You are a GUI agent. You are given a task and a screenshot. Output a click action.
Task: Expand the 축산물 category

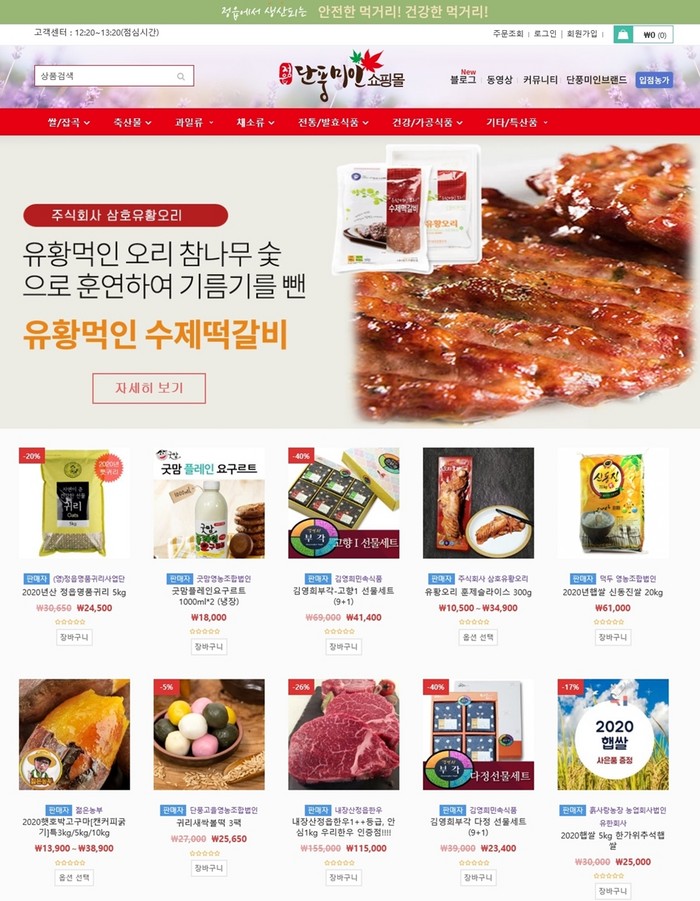[x=133, y=122]
